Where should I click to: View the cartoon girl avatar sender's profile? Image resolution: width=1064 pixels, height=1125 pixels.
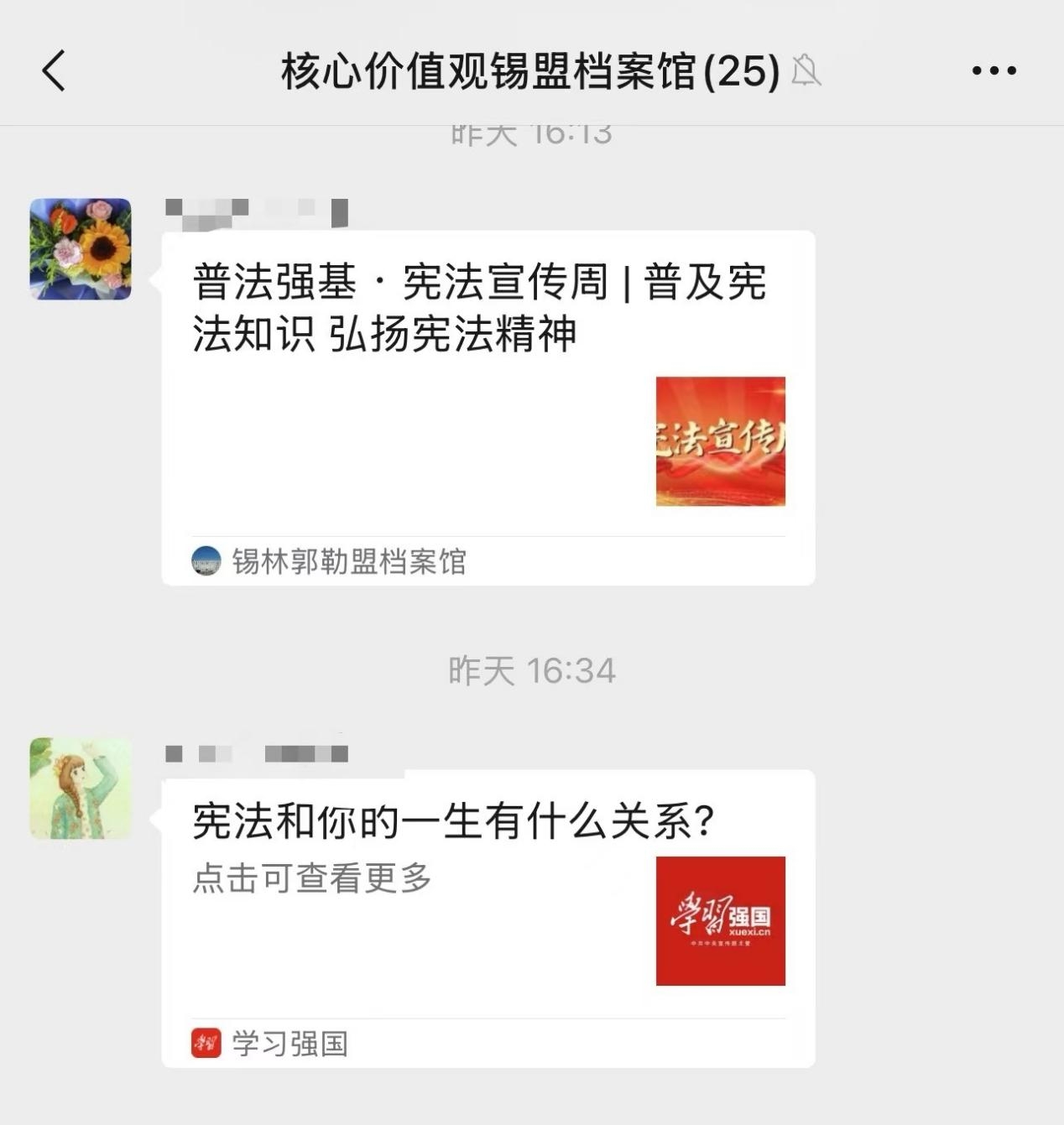(81, 789)
